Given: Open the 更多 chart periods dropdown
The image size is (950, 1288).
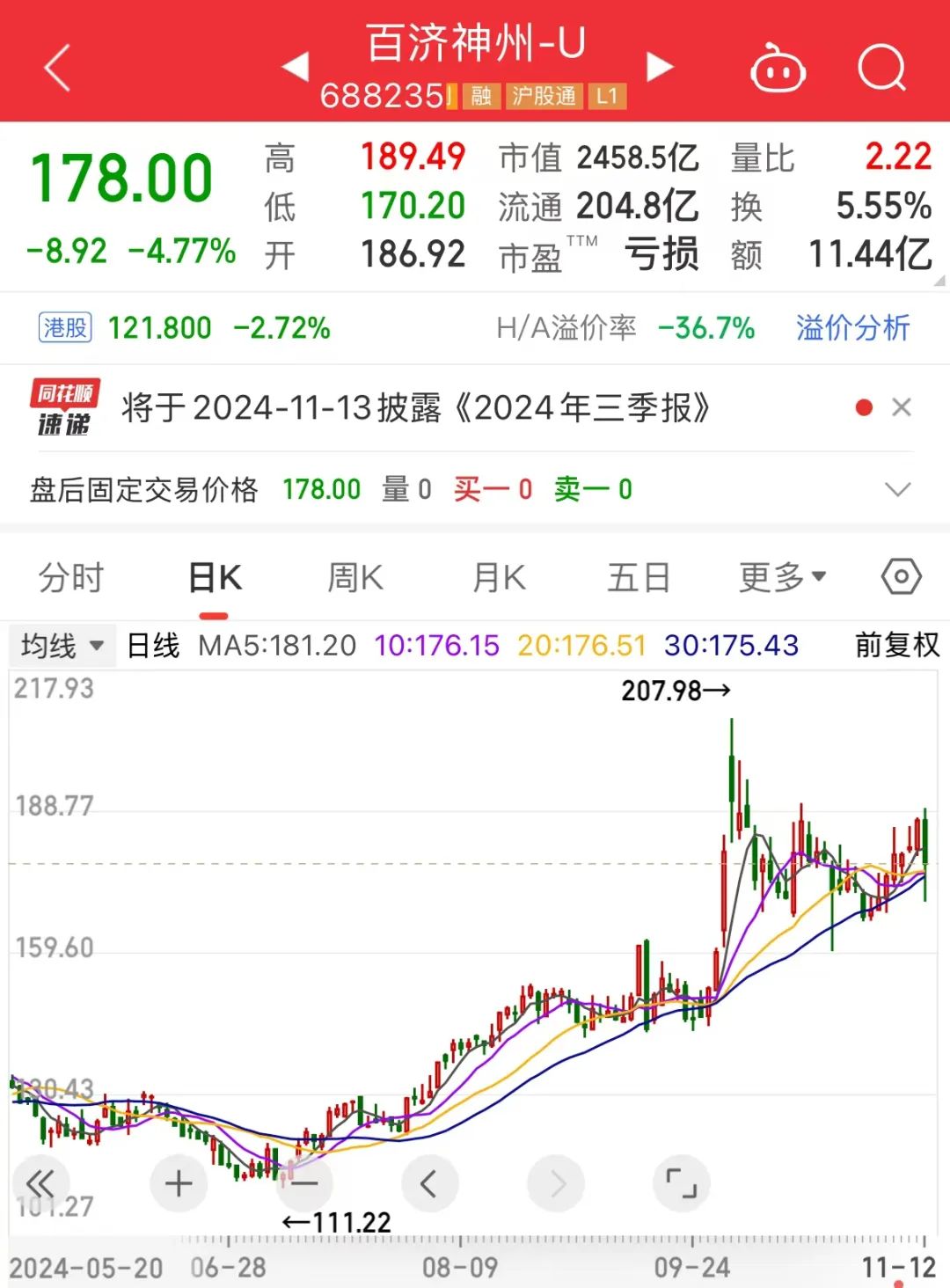Looking at the screenshot, I should (x=782, y=578).
